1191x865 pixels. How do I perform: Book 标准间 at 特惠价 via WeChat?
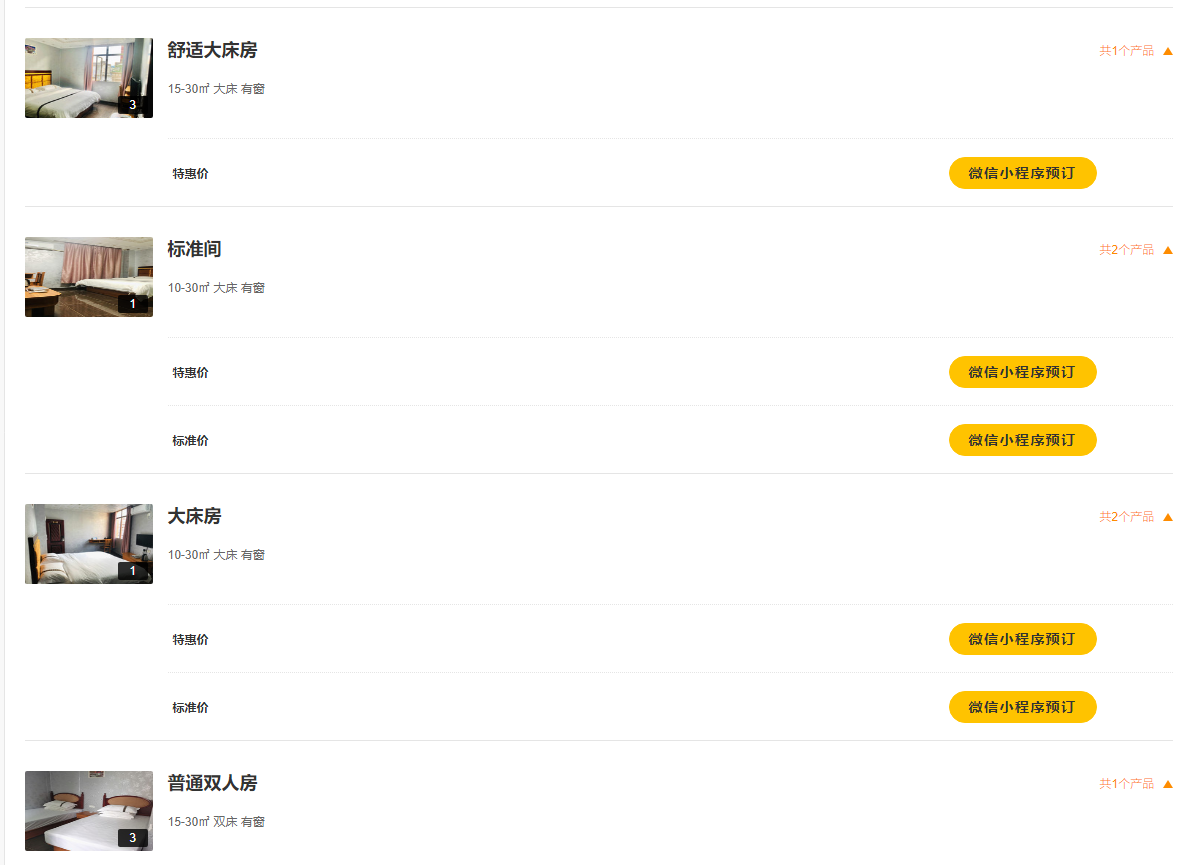coord(1022,372)
